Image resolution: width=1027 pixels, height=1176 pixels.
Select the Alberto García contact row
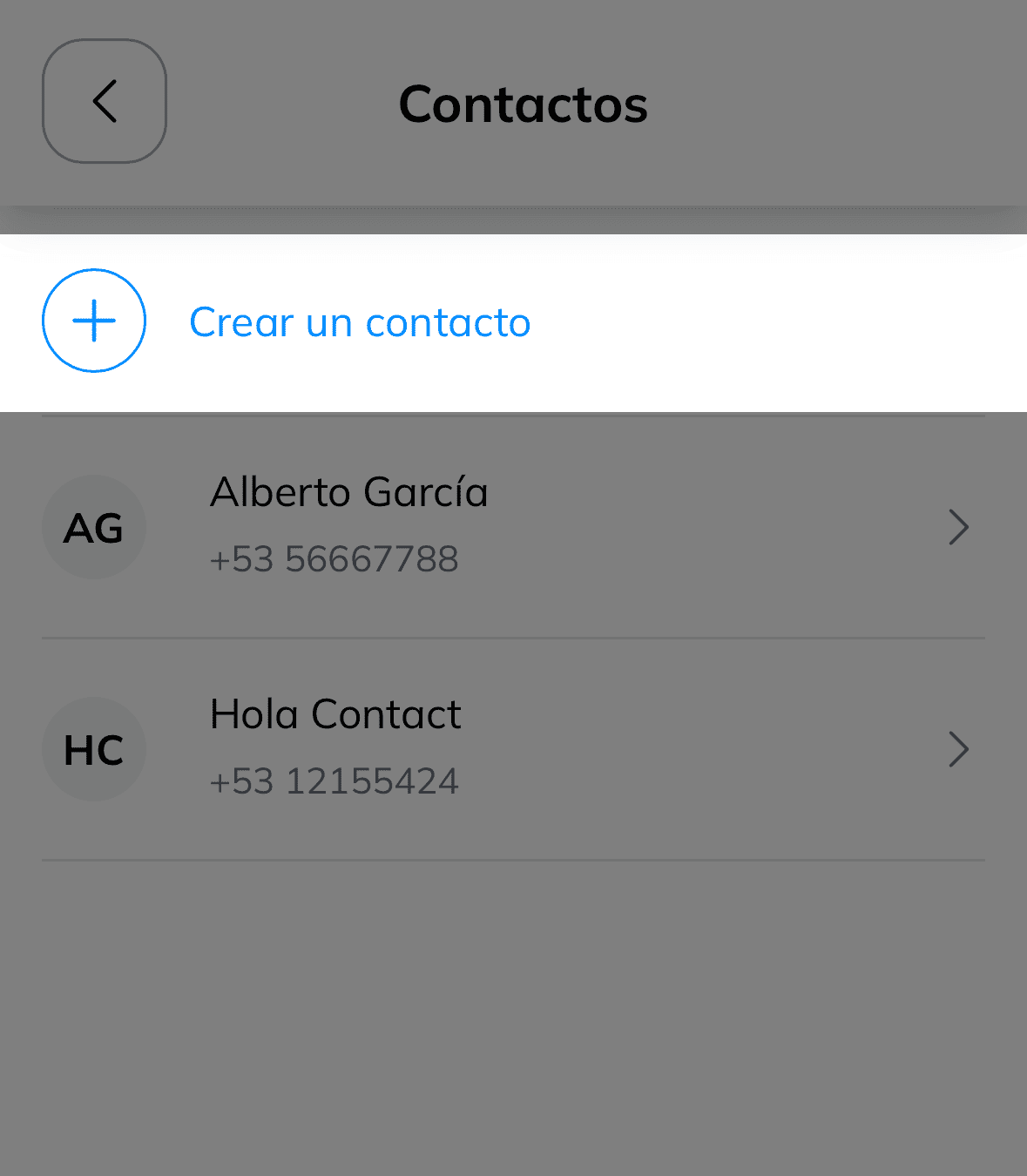(514, 527)
